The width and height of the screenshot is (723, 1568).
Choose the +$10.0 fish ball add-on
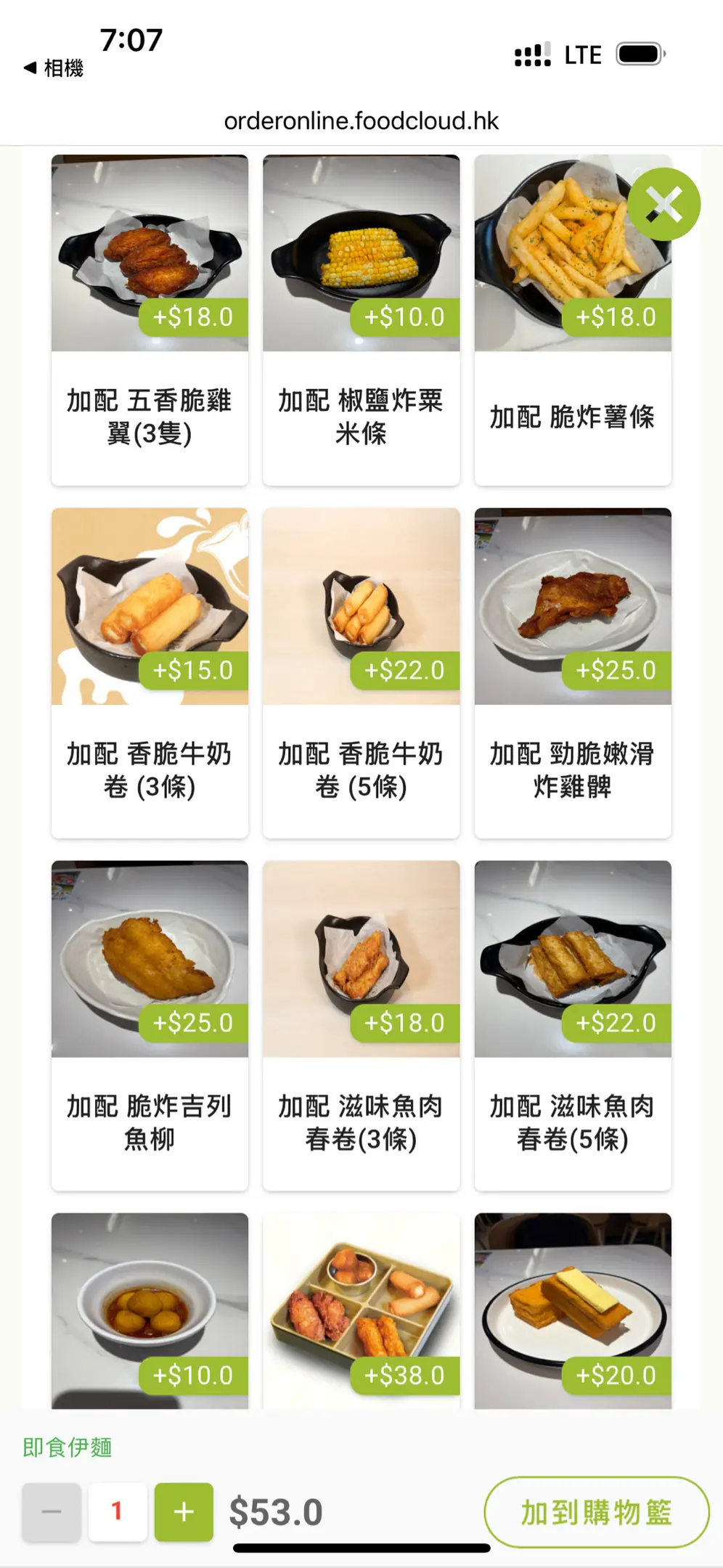[150, 1311]
